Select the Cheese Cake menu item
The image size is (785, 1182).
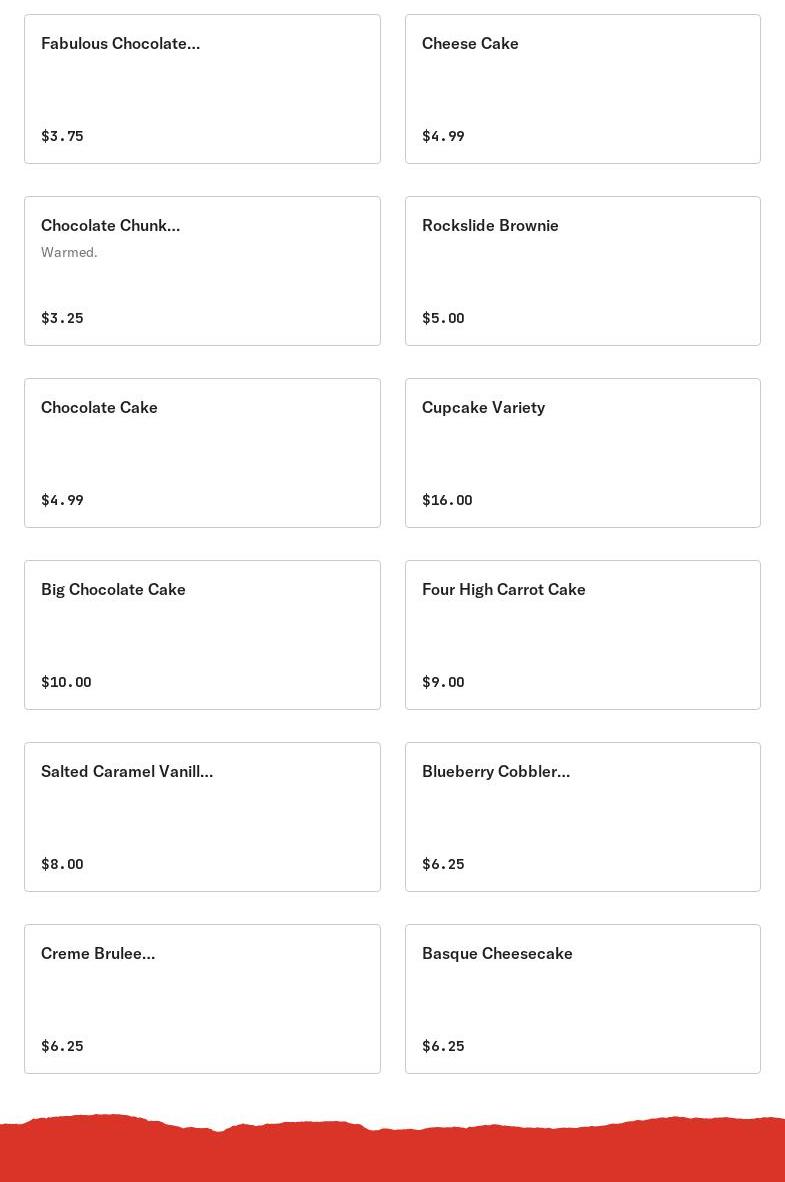pyautogui.click(x=582, y=89)
